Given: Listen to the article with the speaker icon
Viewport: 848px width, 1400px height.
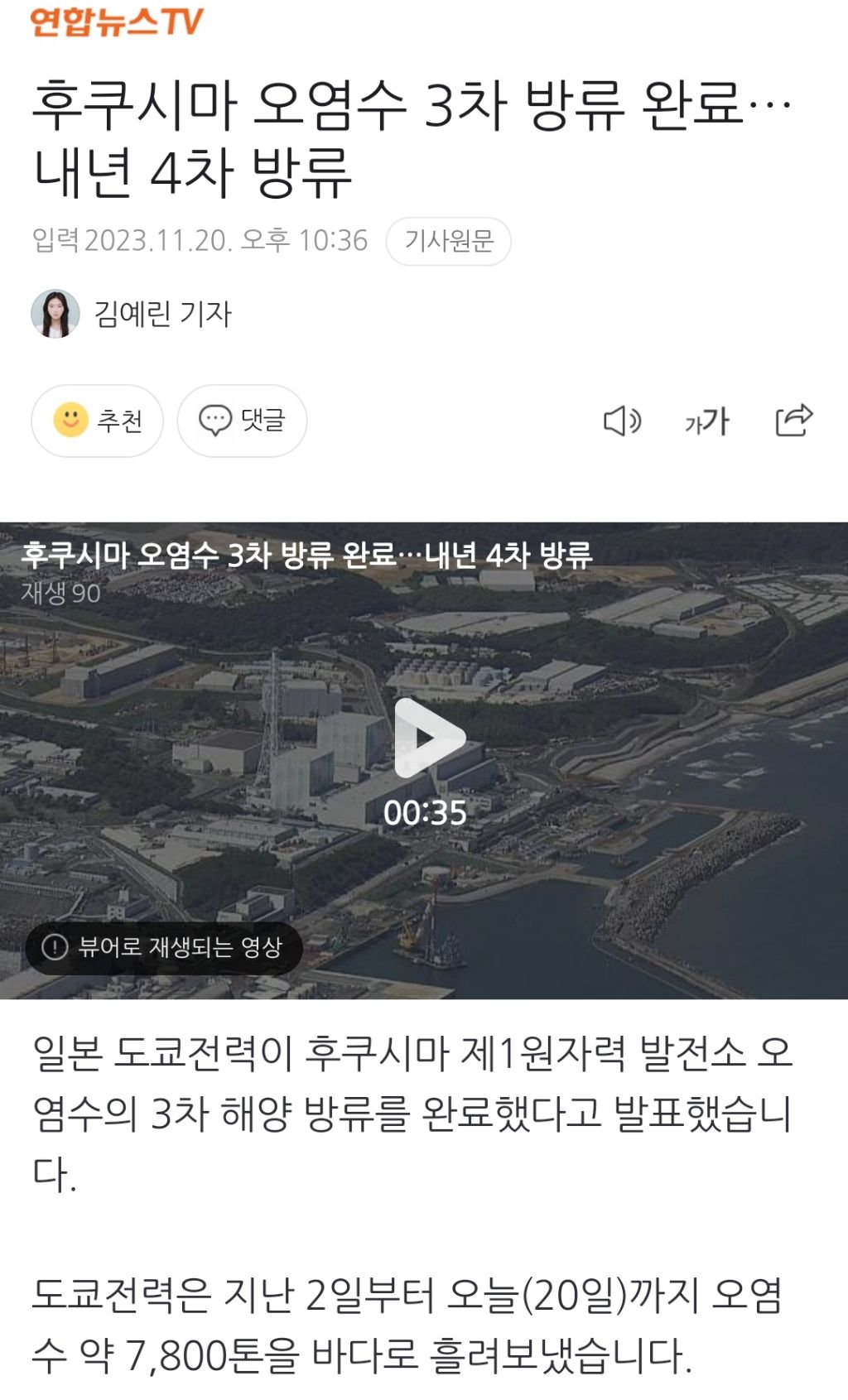Looking at the screenshot, I should 622,421.
